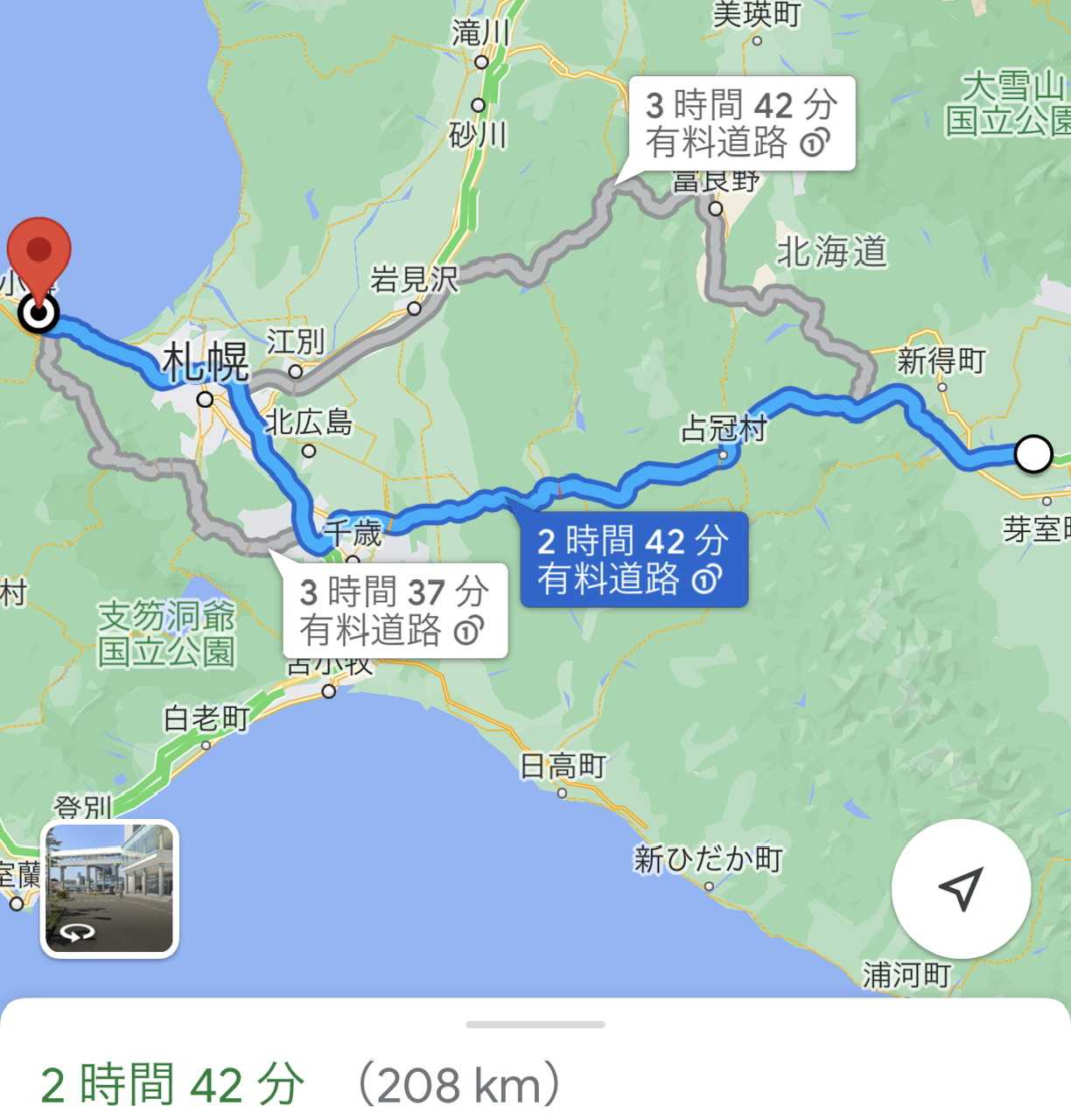Screen dimensions: 1071x1120
Task: Select the 3時間 37 分 alternate route
Action: [395, 610]
